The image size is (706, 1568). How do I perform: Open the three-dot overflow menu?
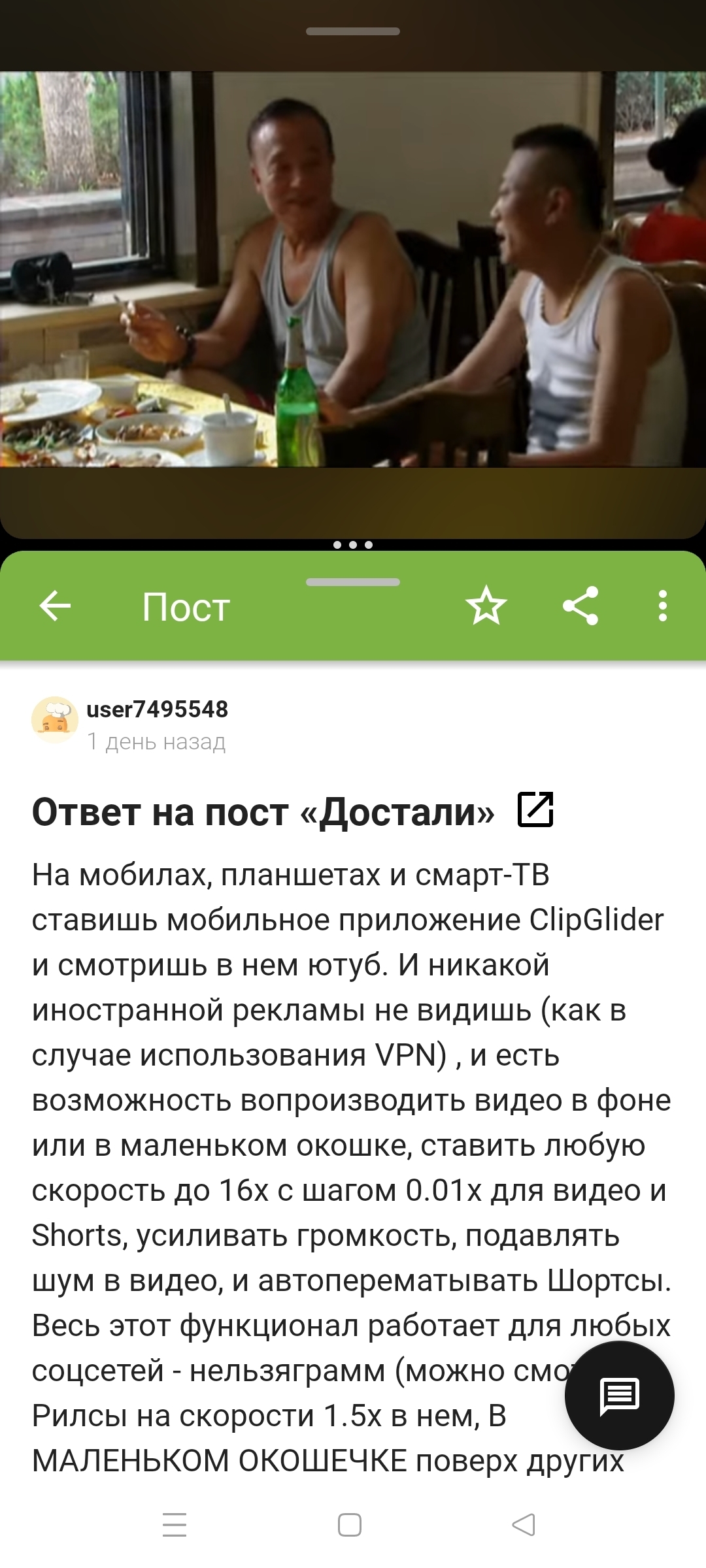click(x=662, y=606)
